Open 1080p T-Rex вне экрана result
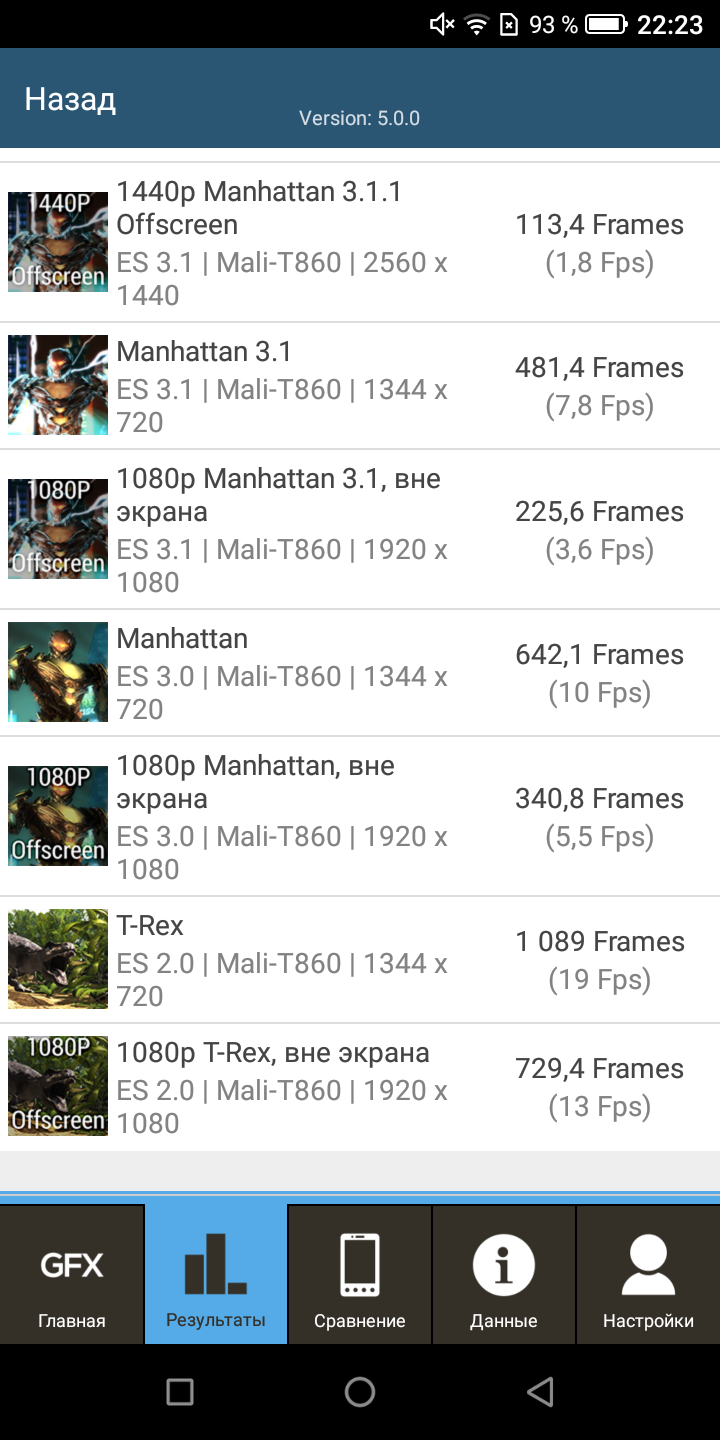The image size is (720, 1440). tap(360, 1087)
